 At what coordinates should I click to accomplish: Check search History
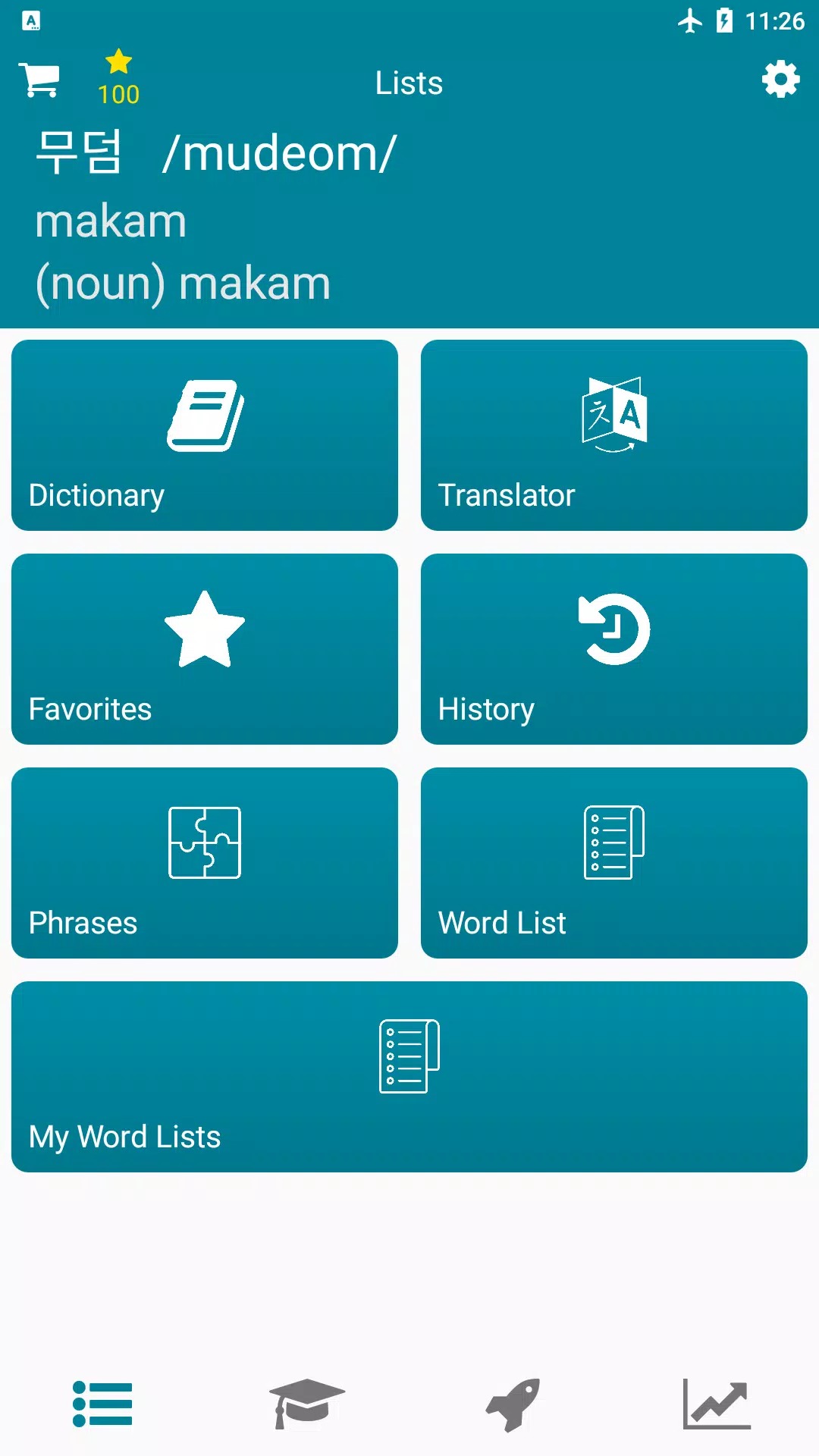(x=614, y=649)
